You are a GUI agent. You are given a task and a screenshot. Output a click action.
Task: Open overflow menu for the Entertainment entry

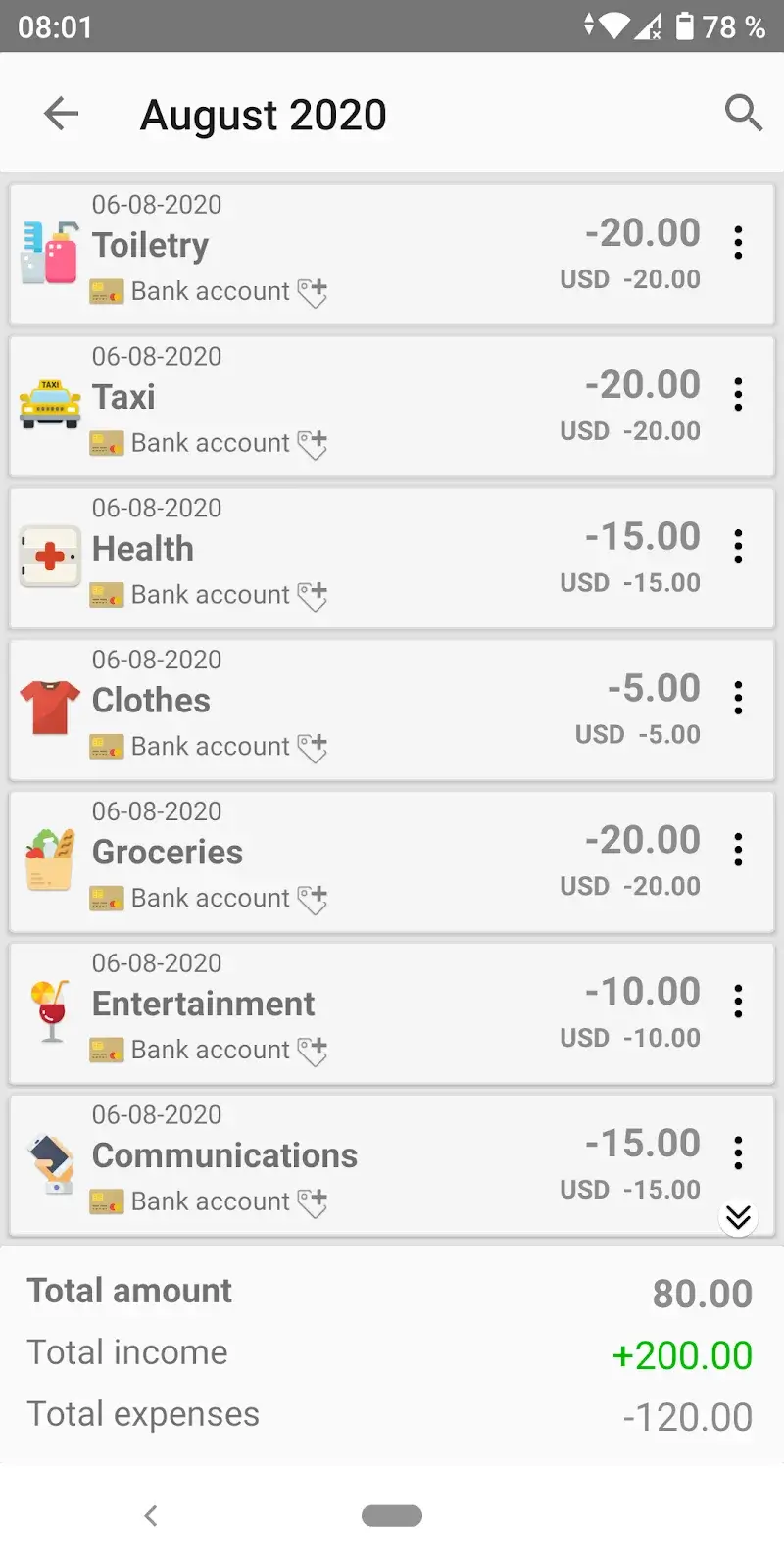pos(738,1002)
